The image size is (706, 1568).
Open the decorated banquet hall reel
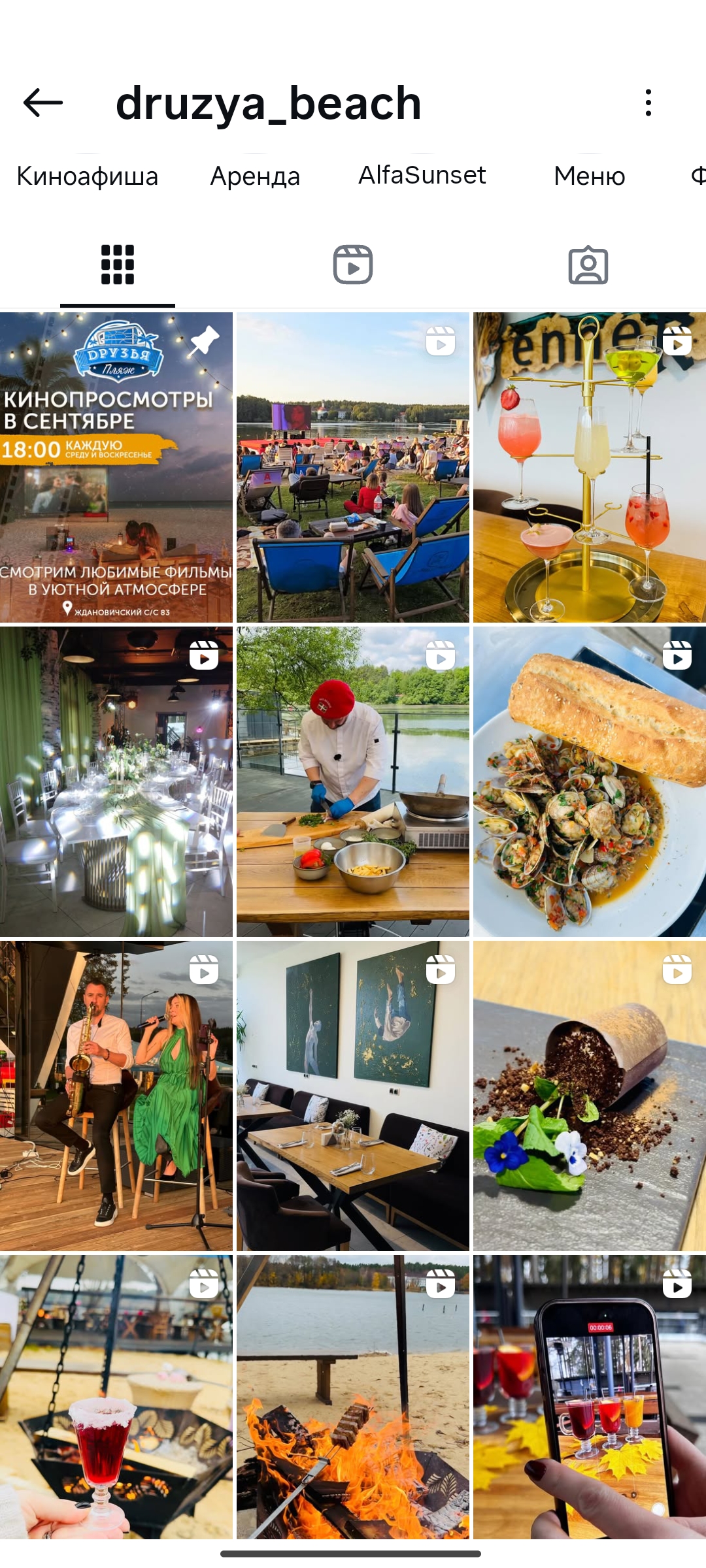point(116,781)
